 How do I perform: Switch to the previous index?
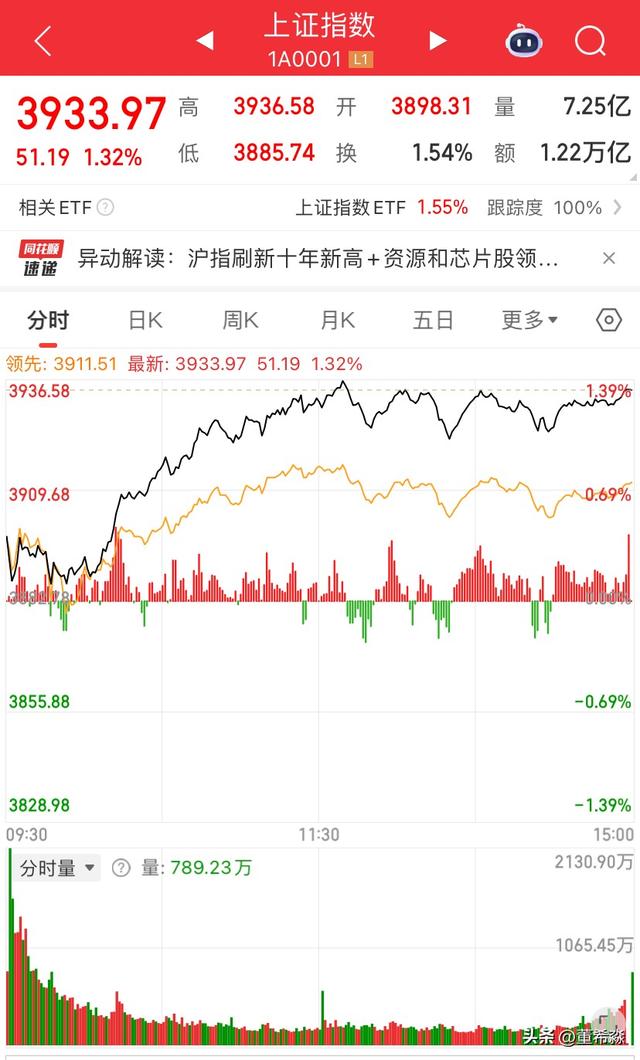pos(204,40)
